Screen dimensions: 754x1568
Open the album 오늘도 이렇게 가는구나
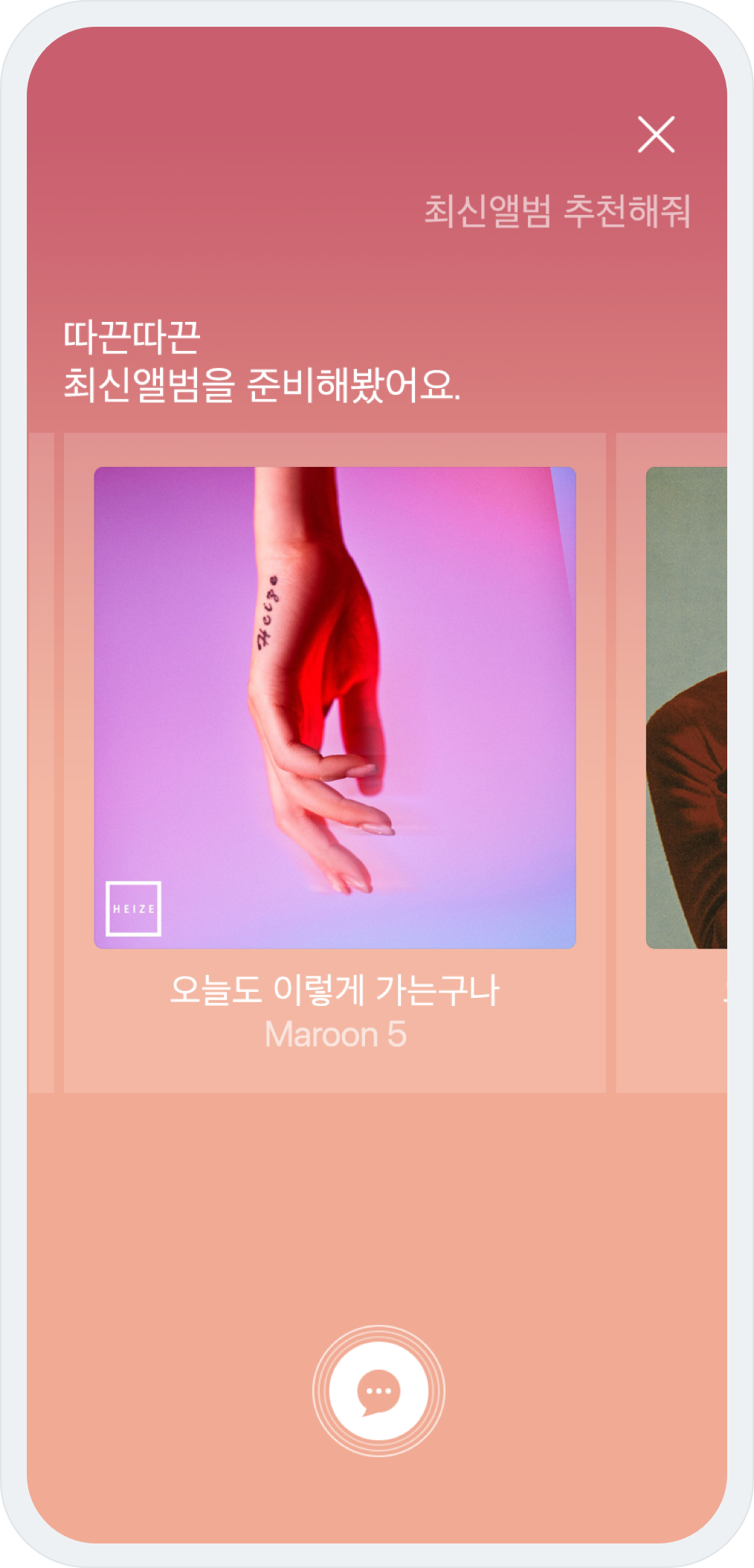point(335,707)
